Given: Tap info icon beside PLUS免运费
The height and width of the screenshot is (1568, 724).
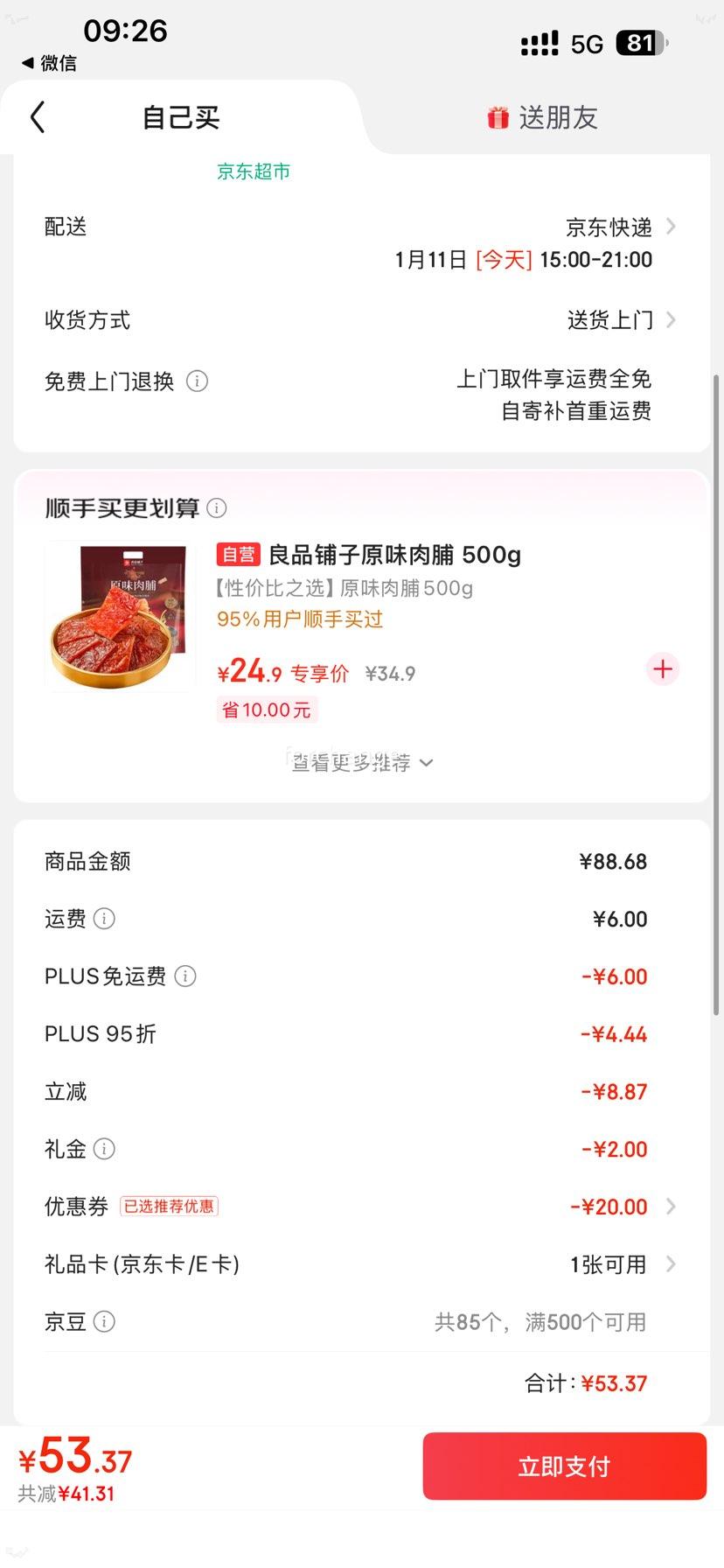Looking at the screenshot, I should point(184,976).
